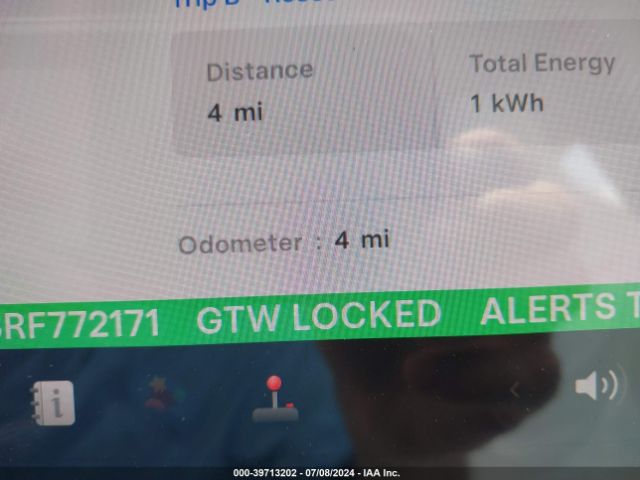Open the owner's manual icon
Image resolution: width=640 pixels, height=480 pixels.
[x=53, y=402]
